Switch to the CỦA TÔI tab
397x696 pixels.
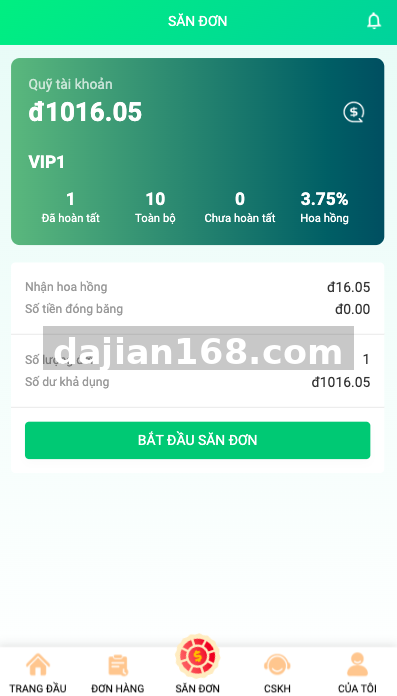tap(357, 672)
